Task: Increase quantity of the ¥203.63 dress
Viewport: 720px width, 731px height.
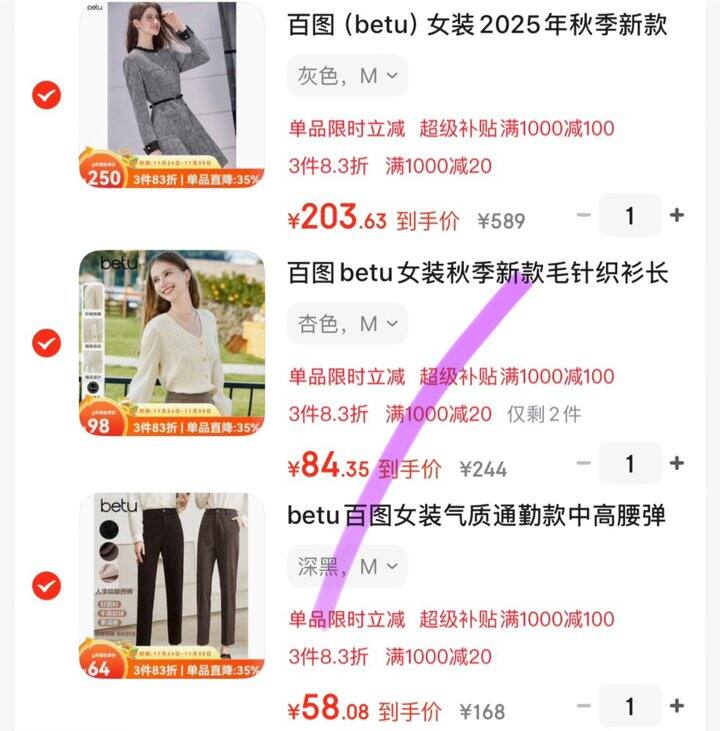Action: pos(677,215)
